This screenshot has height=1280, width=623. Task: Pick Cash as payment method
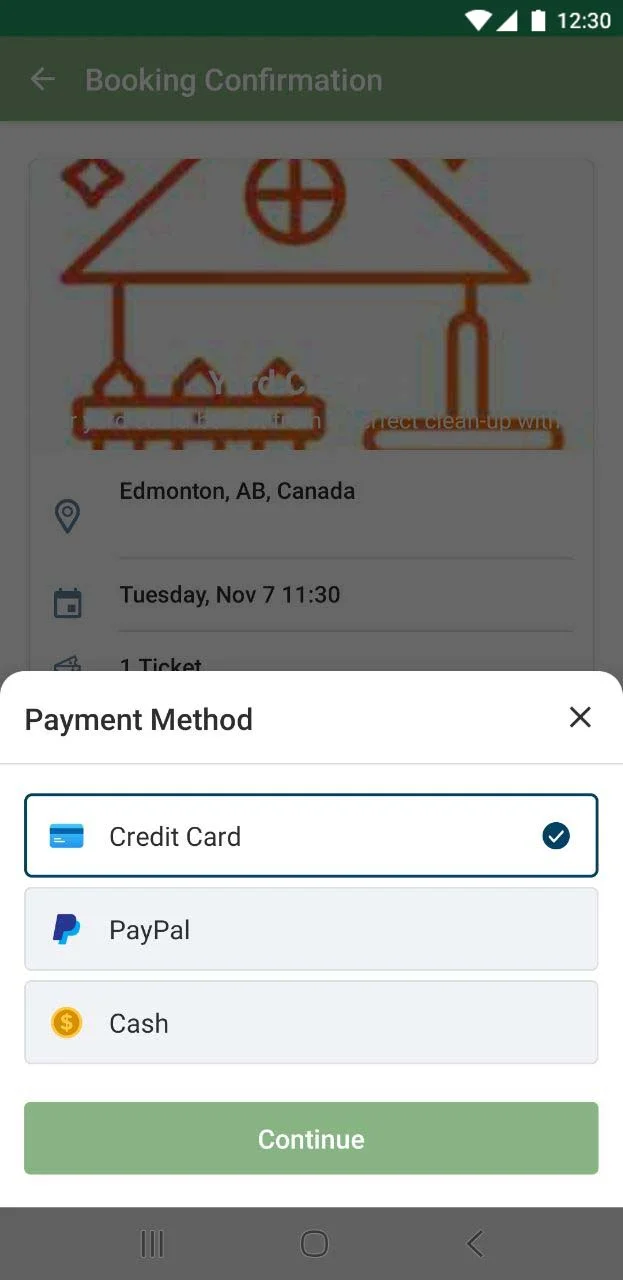click(x=311, y=1022)
